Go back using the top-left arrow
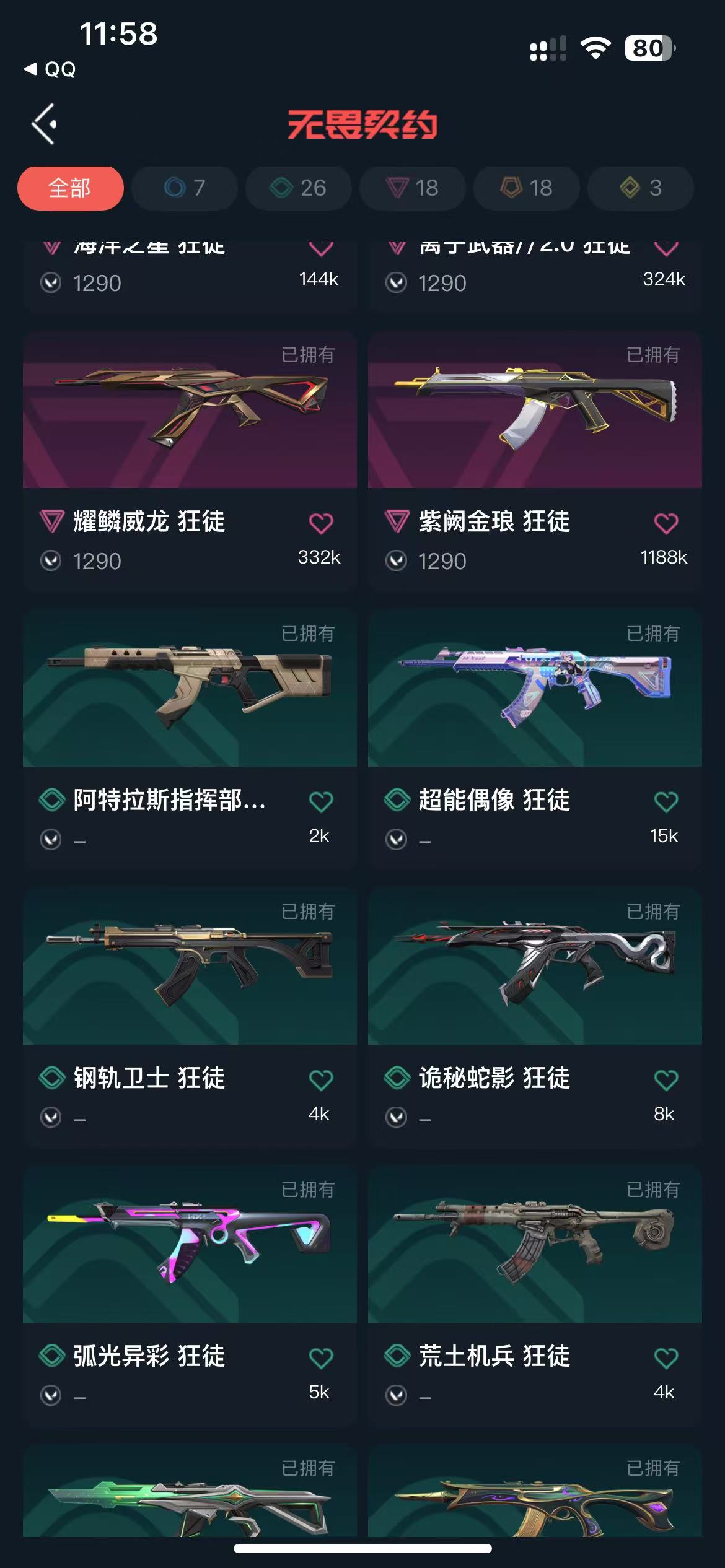Viewport: 725px width, 1568px height. pos(45,124)
